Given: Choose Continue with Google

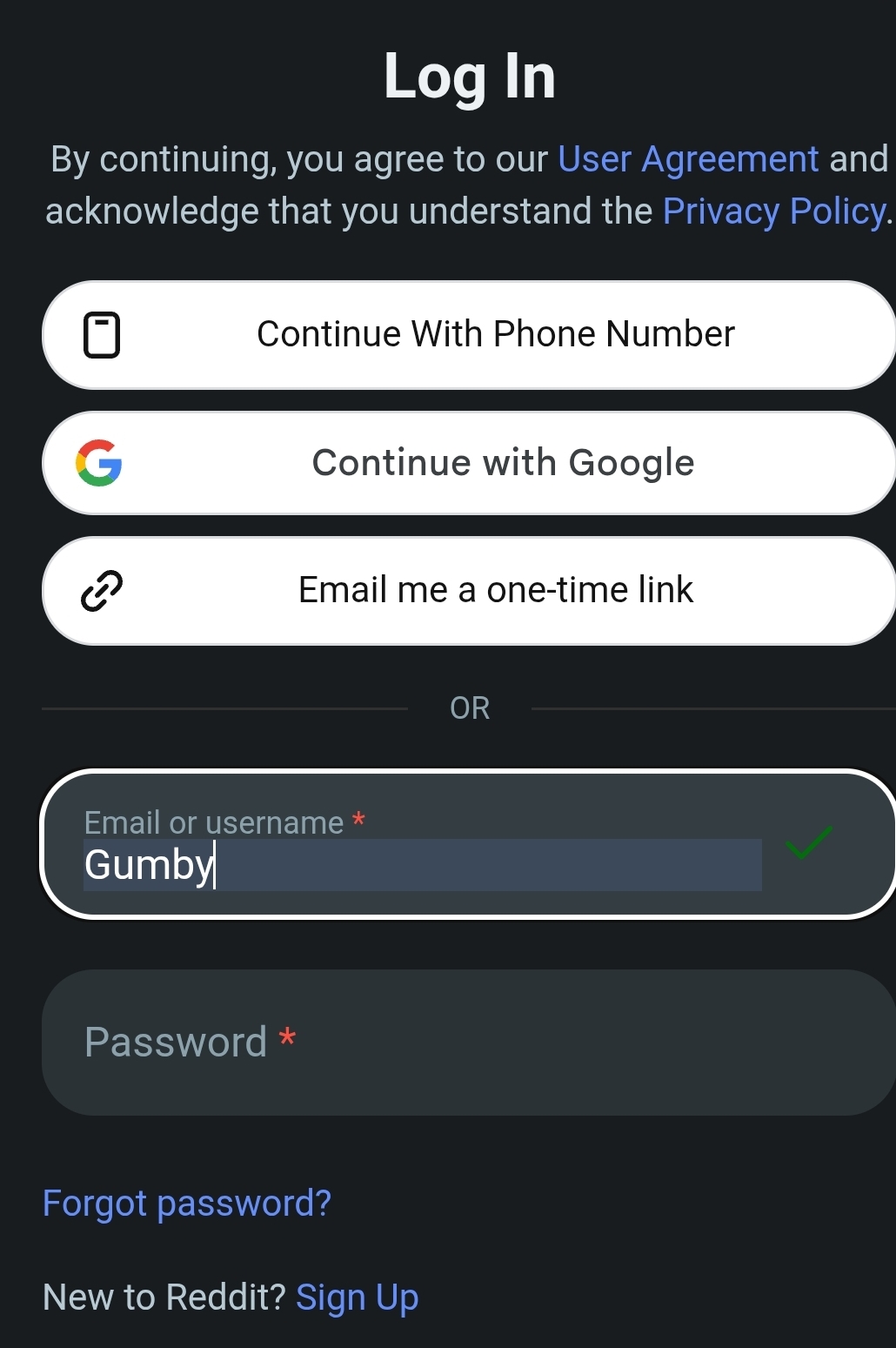Looking at the screenshot, I should click(501, 463).
